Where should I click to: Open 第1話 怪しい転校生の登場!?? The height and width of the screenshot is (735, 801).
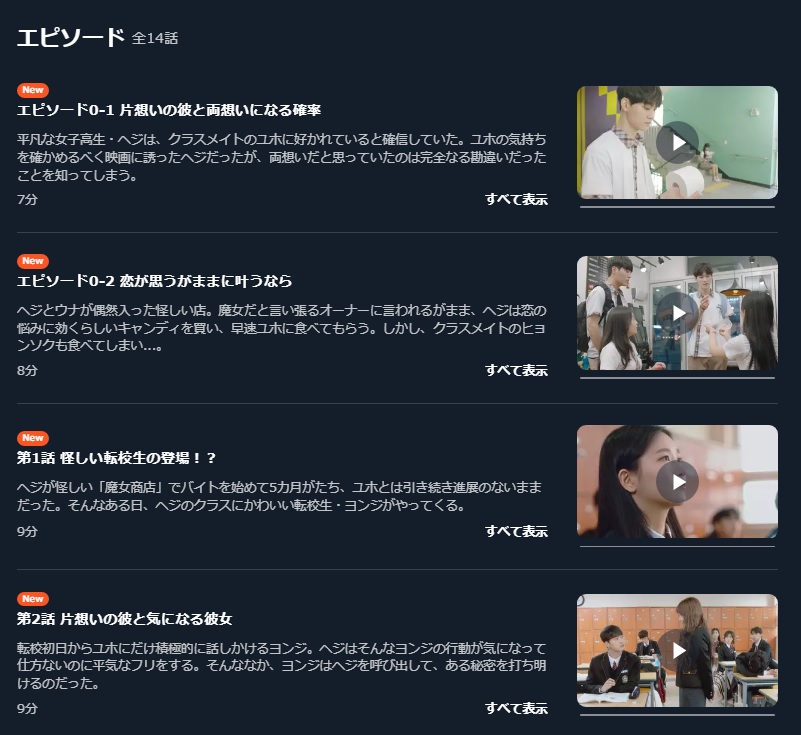click(x=117, y=457)
